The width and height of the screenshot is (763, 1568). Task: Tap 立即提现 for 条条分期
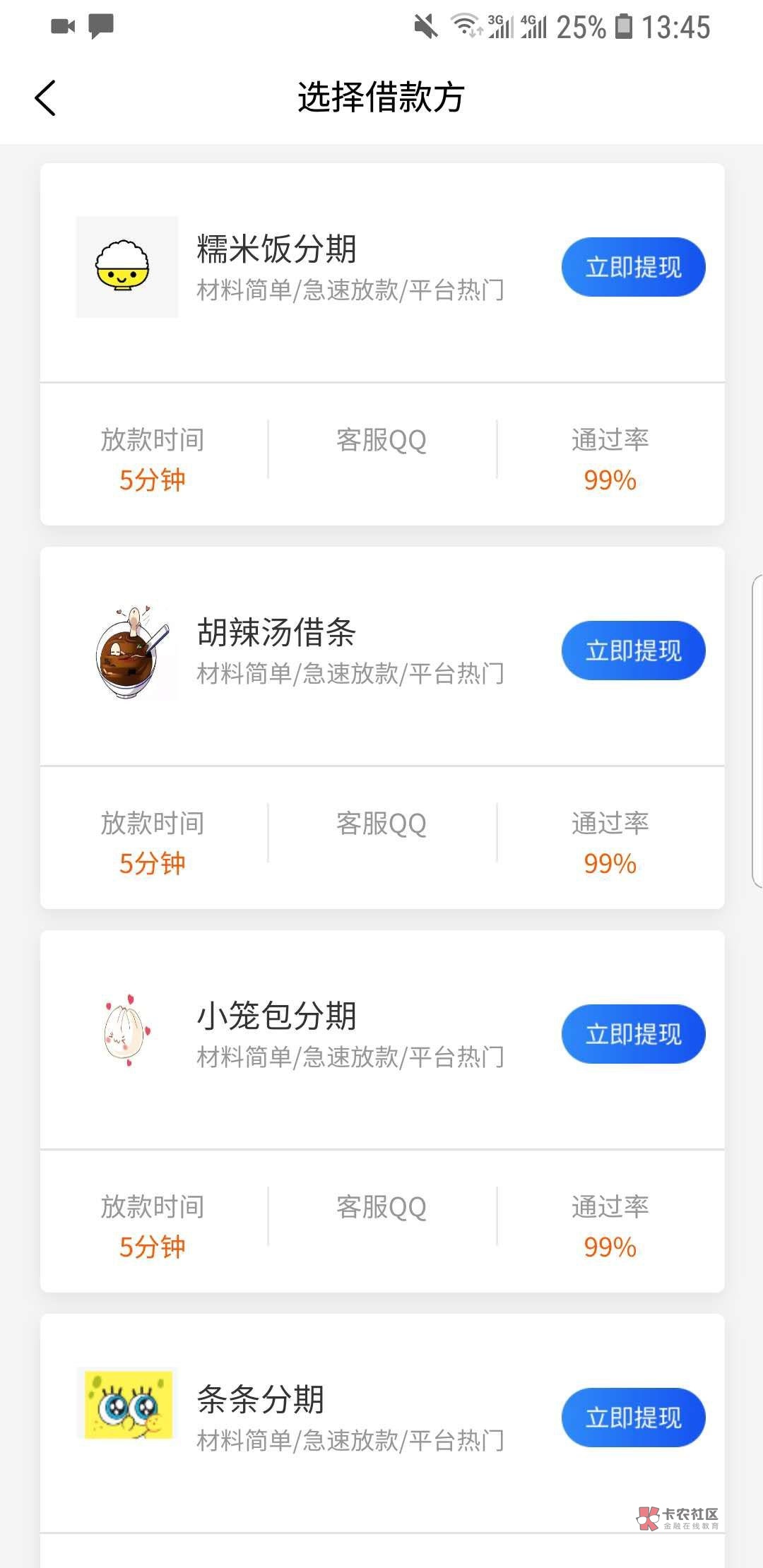click(633, 1418)
